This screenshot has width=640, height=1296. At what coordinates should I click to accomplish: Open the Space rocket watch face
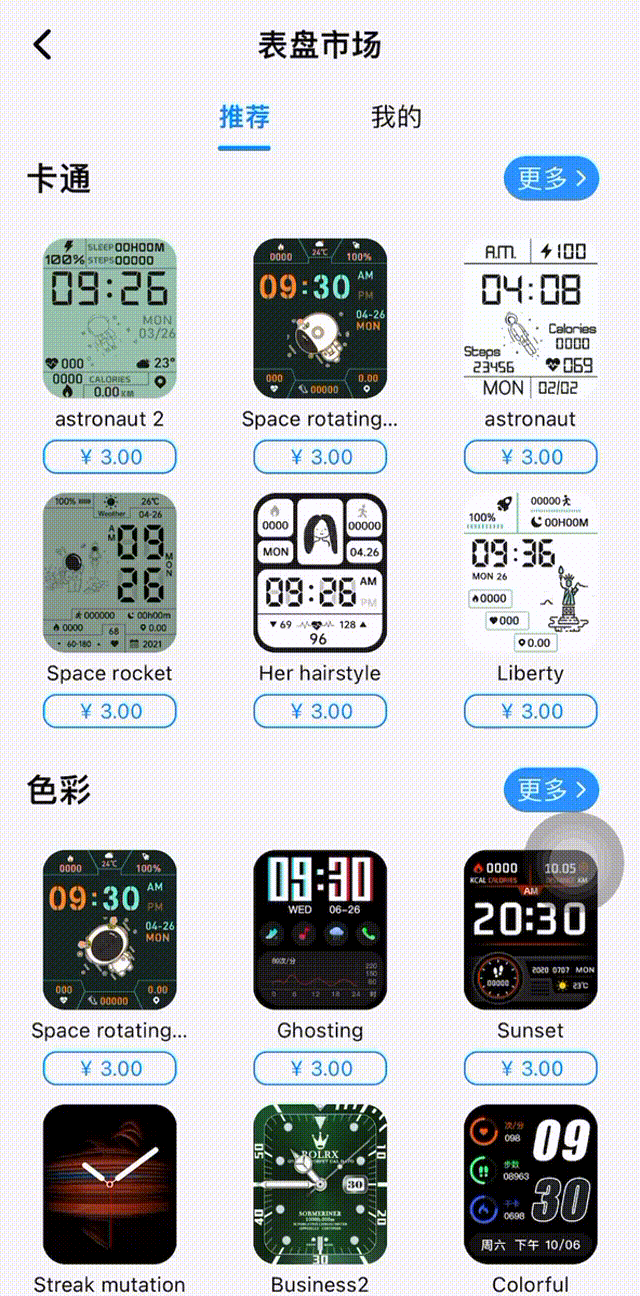pos(110,572)
